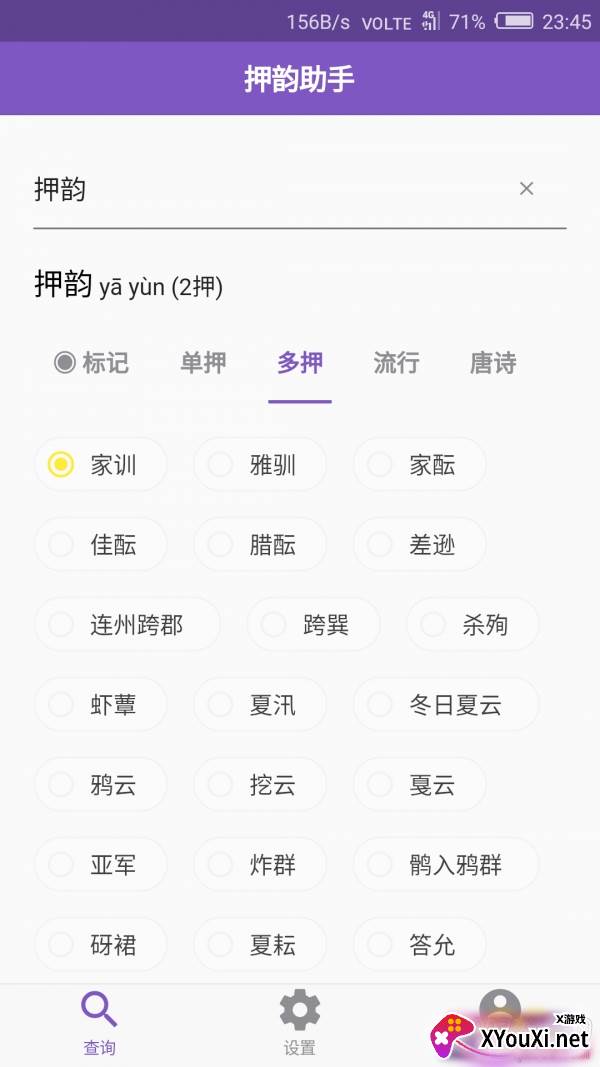Go to the 查询 bottom tab

tap(99, 1022)
